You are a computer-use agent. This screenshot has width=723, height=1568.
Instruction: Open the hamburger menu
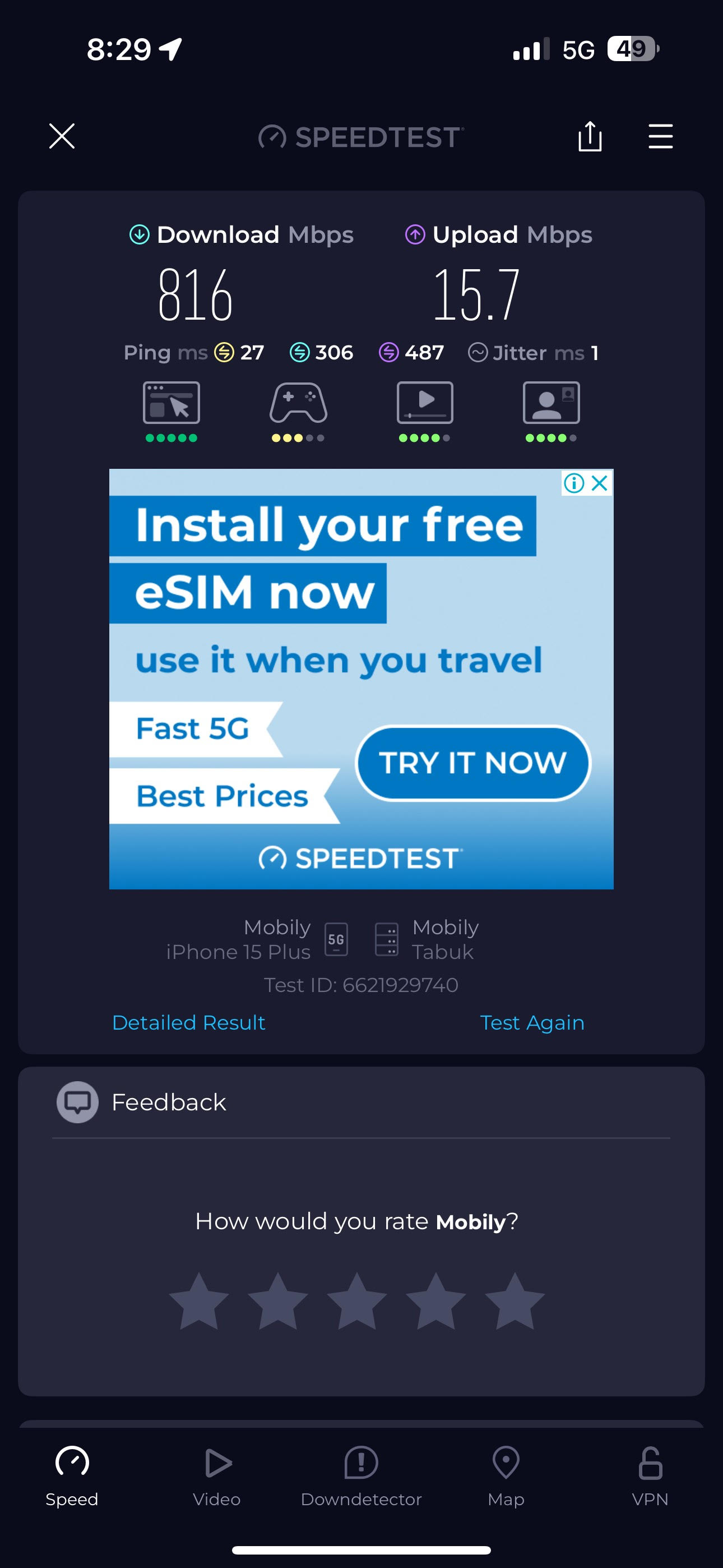click(x=660, y=136)
